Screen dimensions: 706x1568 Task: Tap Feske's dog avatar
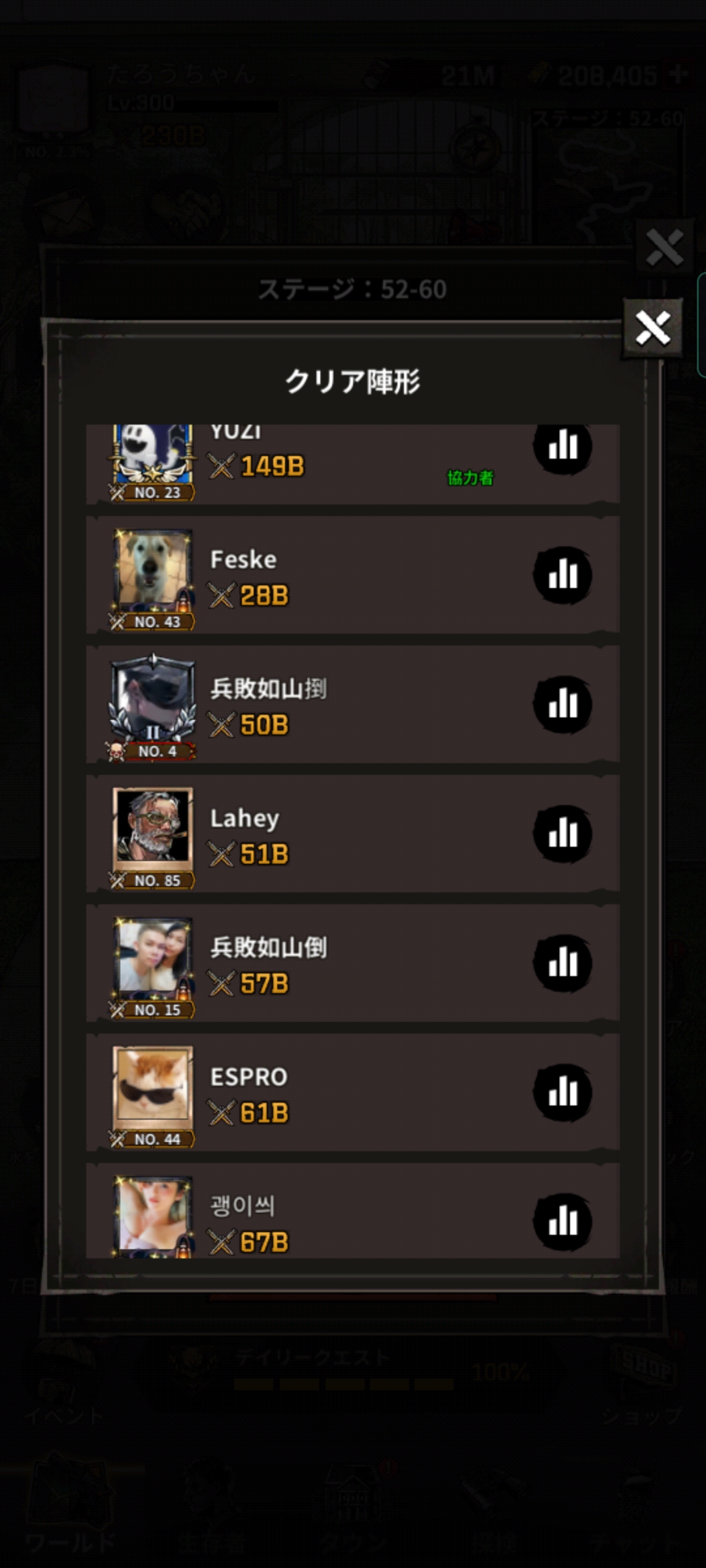tap(153, 570)
